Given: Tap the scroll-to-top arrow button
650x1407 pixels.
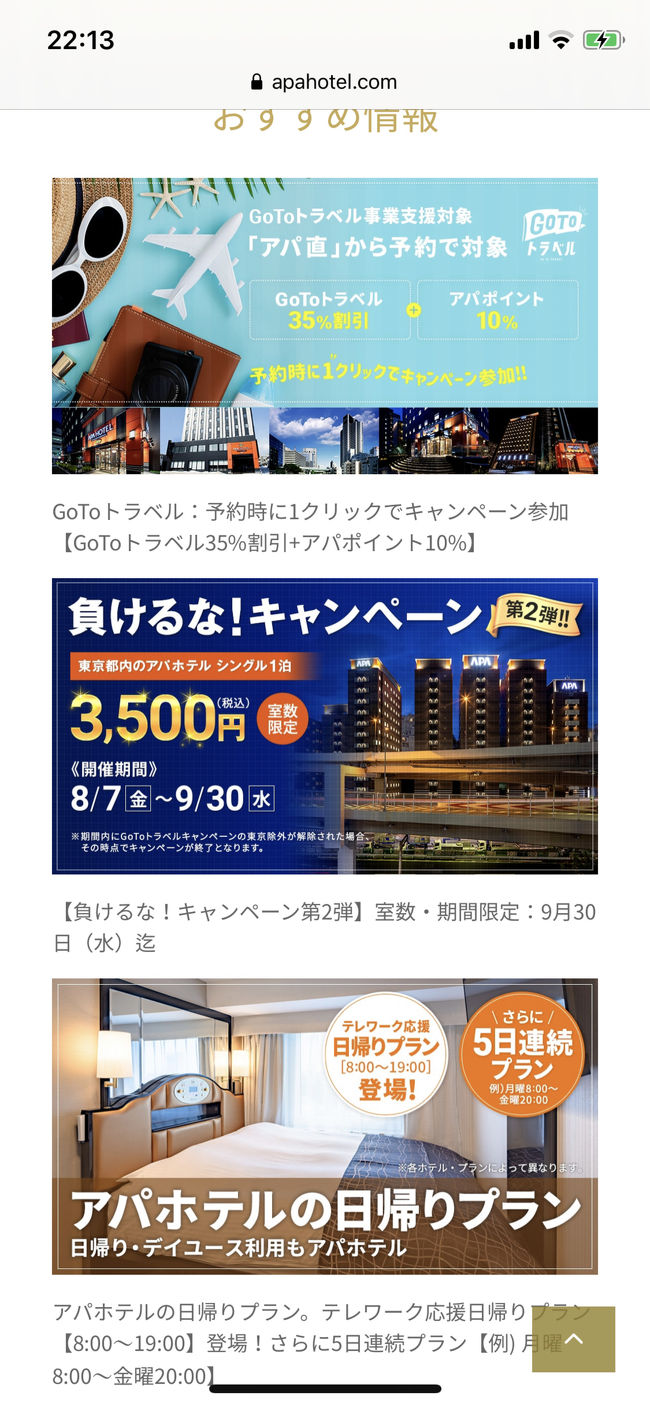Looking at the screenshot, I should coord(573,1339).
